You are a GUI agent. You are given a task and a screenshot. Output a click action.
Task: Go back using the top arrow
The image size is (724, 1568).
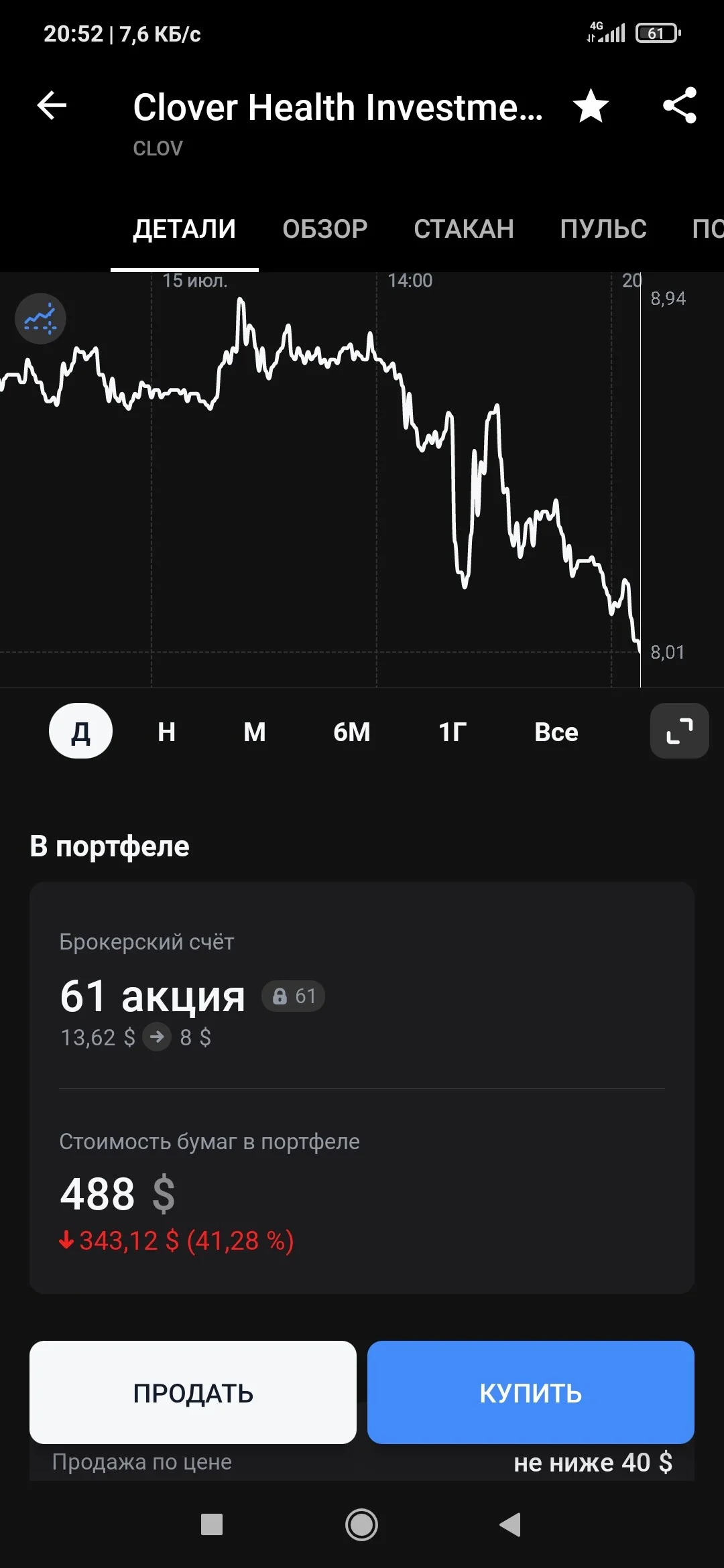click(52, 106)
